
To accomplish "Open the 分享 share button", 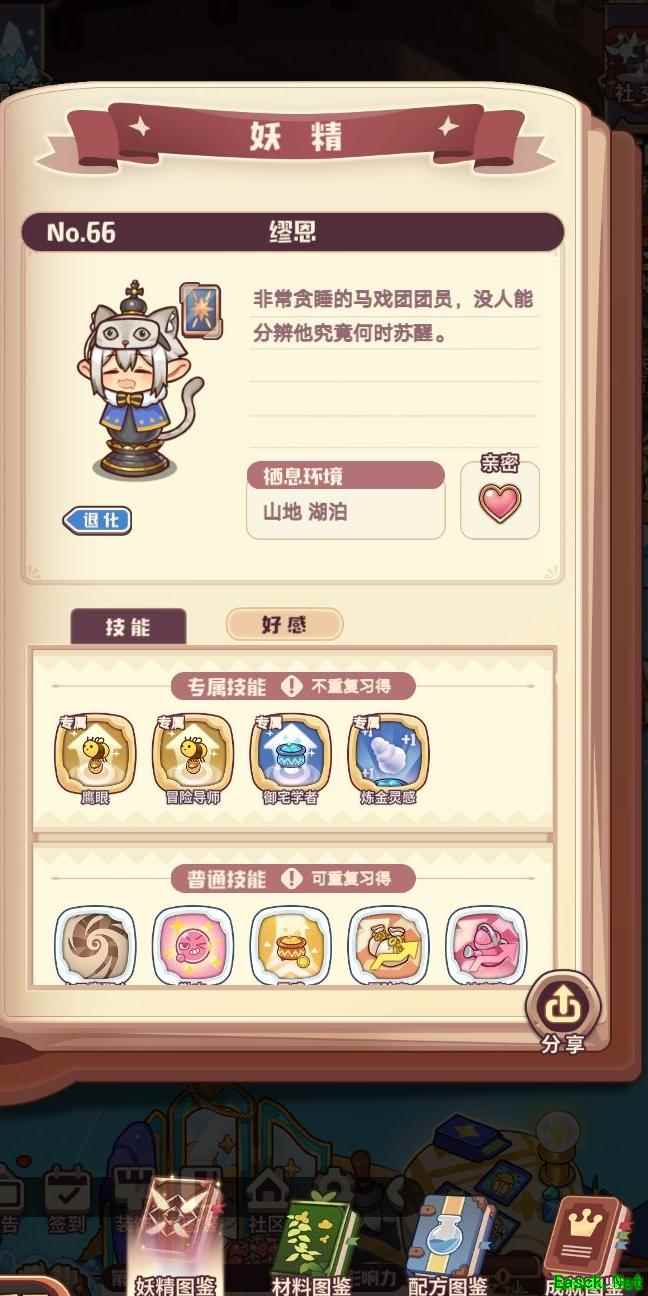I will (x=563, y=1008).
